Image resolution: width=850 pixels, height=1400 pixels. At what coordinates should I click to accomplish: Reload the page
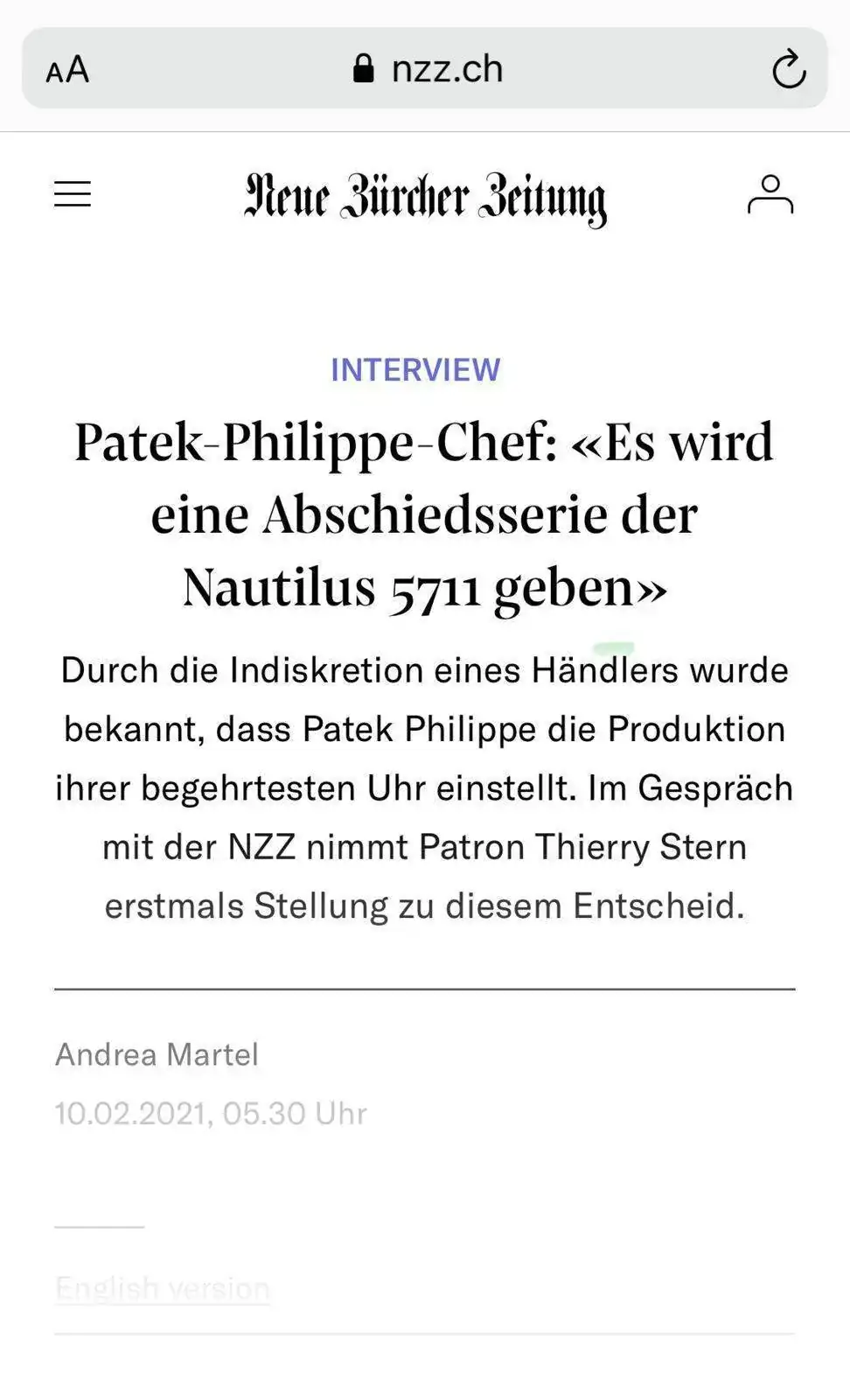(788, 70)
